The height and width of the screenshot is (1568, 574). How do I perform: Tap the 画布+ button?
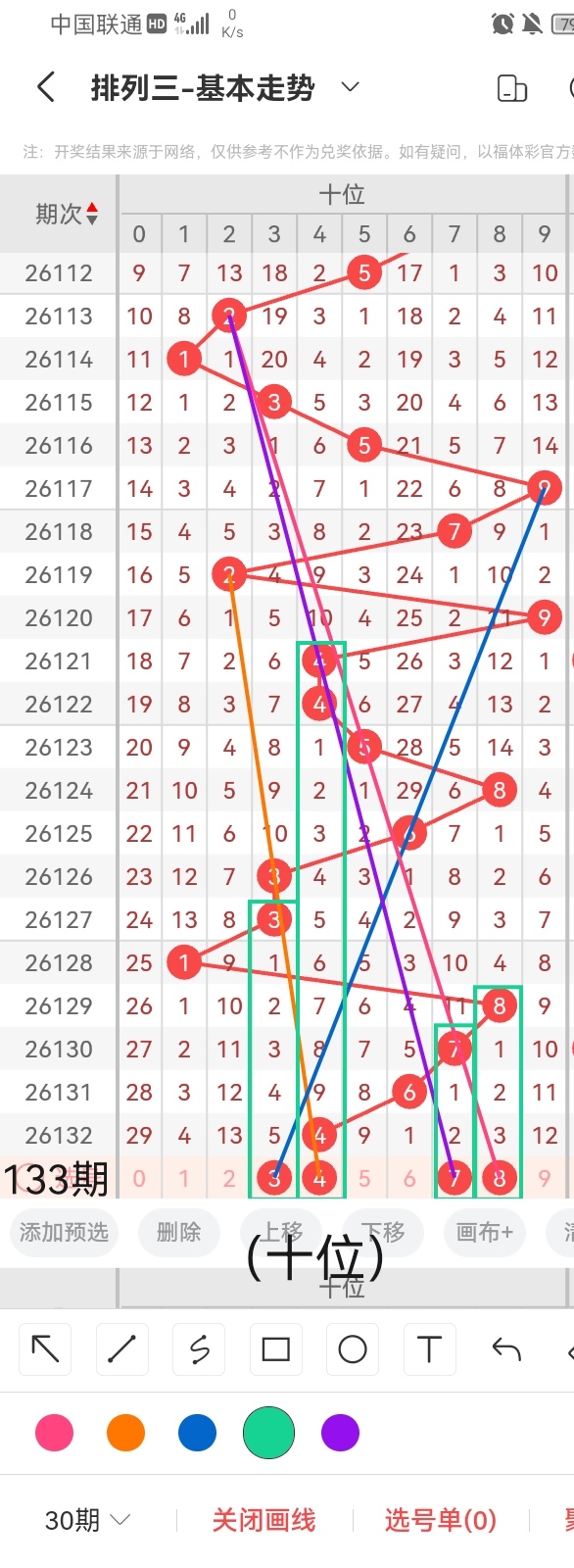click(x=484, y=1232)
